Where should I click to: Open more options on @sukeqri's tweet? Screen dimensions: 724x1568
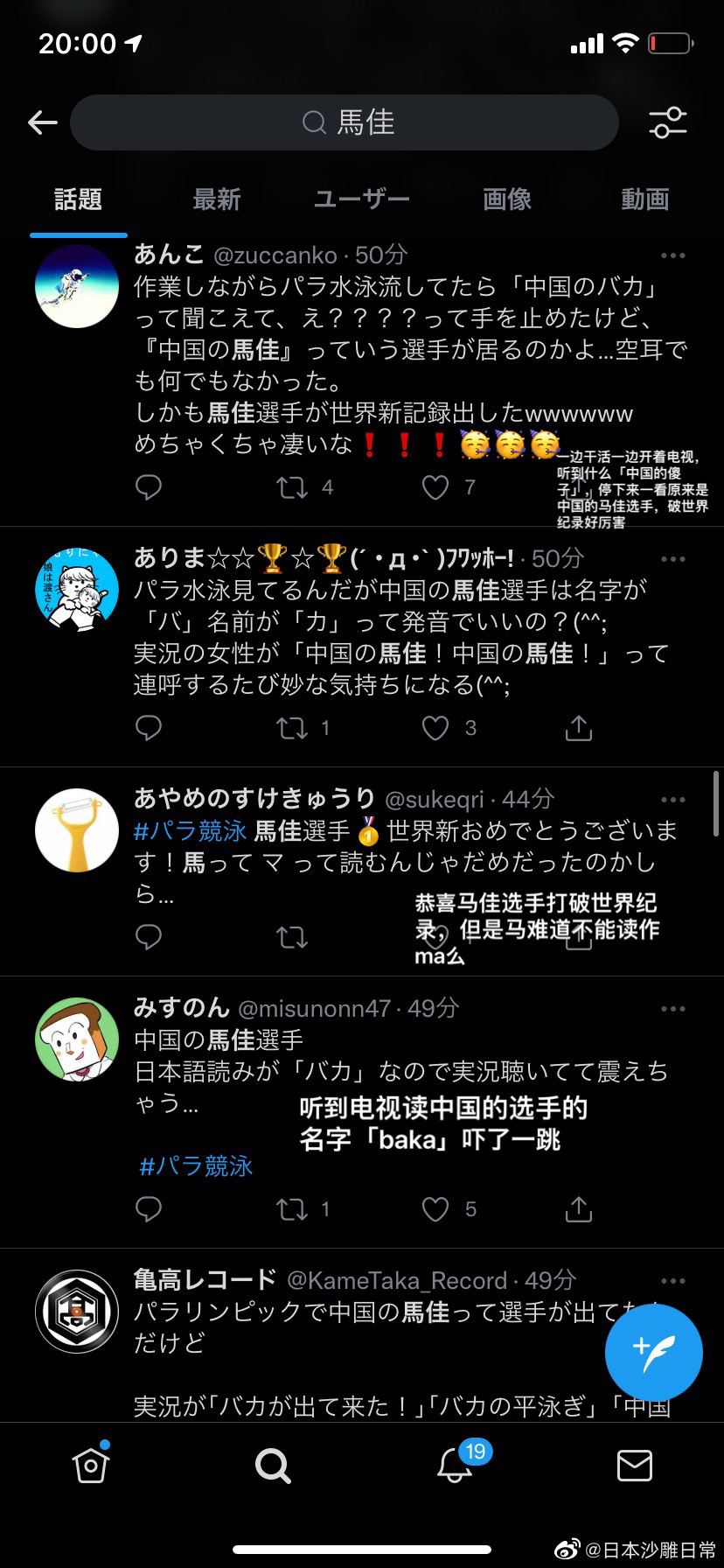pyautogui.click(x=673, y=799)
